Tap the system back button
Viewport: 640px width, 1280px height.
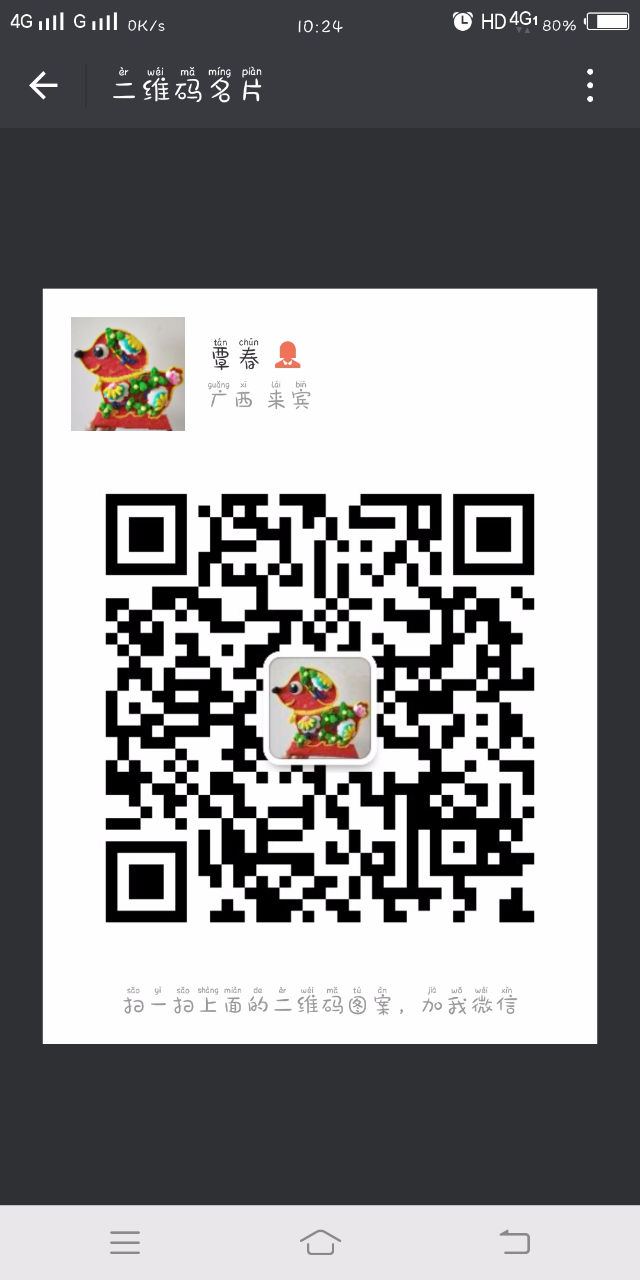click(x=514, y=1242)
